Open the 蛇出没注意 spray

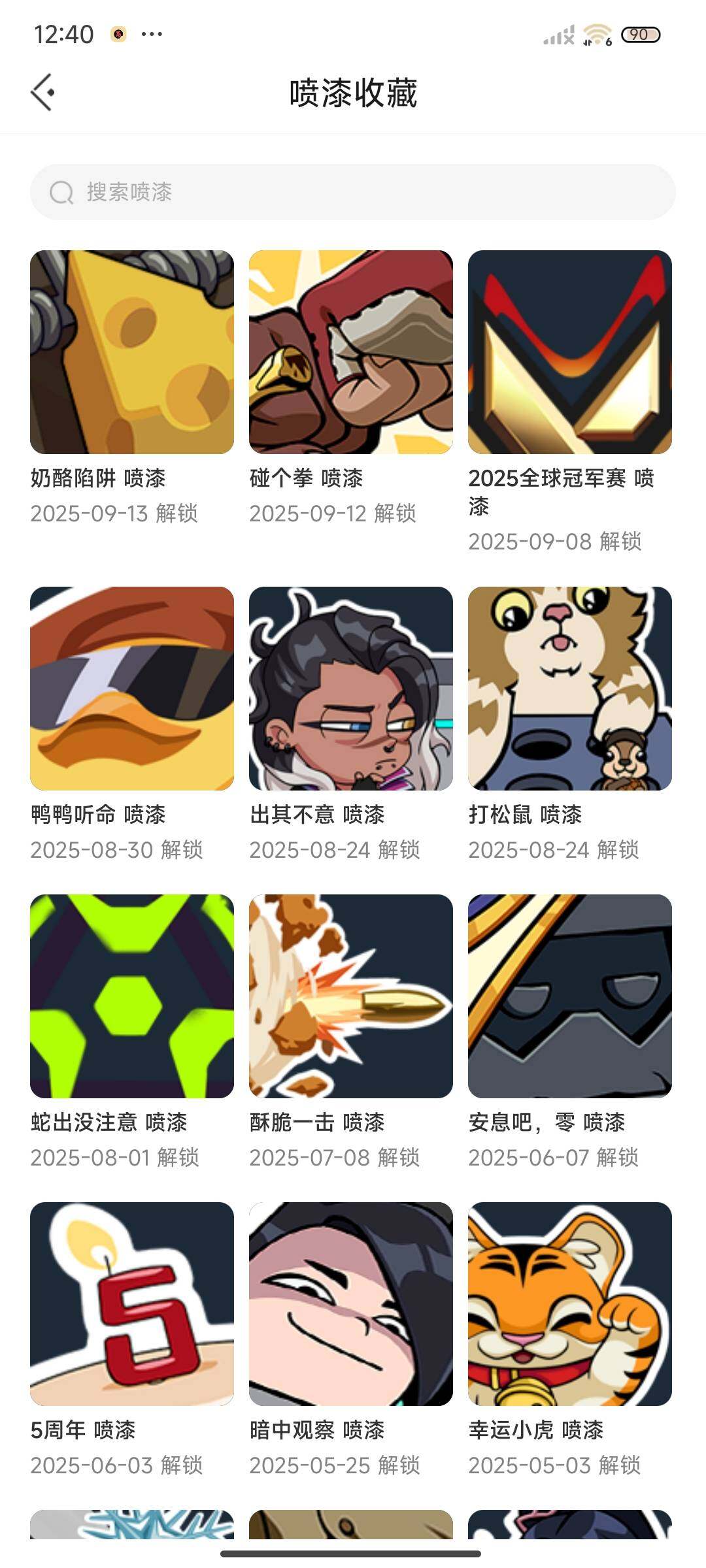(x=132, y=996)
